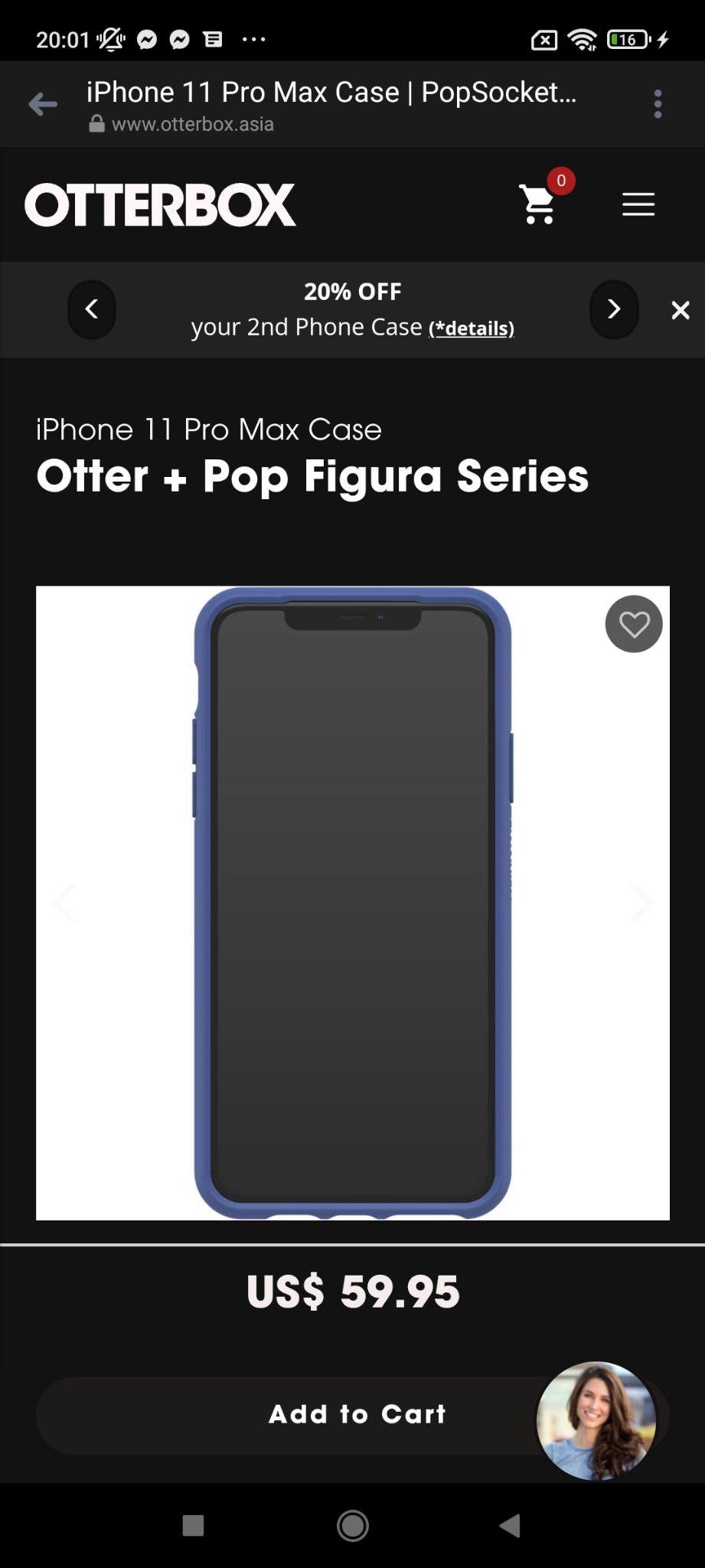Dismiss the promo banner
Viewport: 705px width, 1568px height.
(x=680, y=310)
